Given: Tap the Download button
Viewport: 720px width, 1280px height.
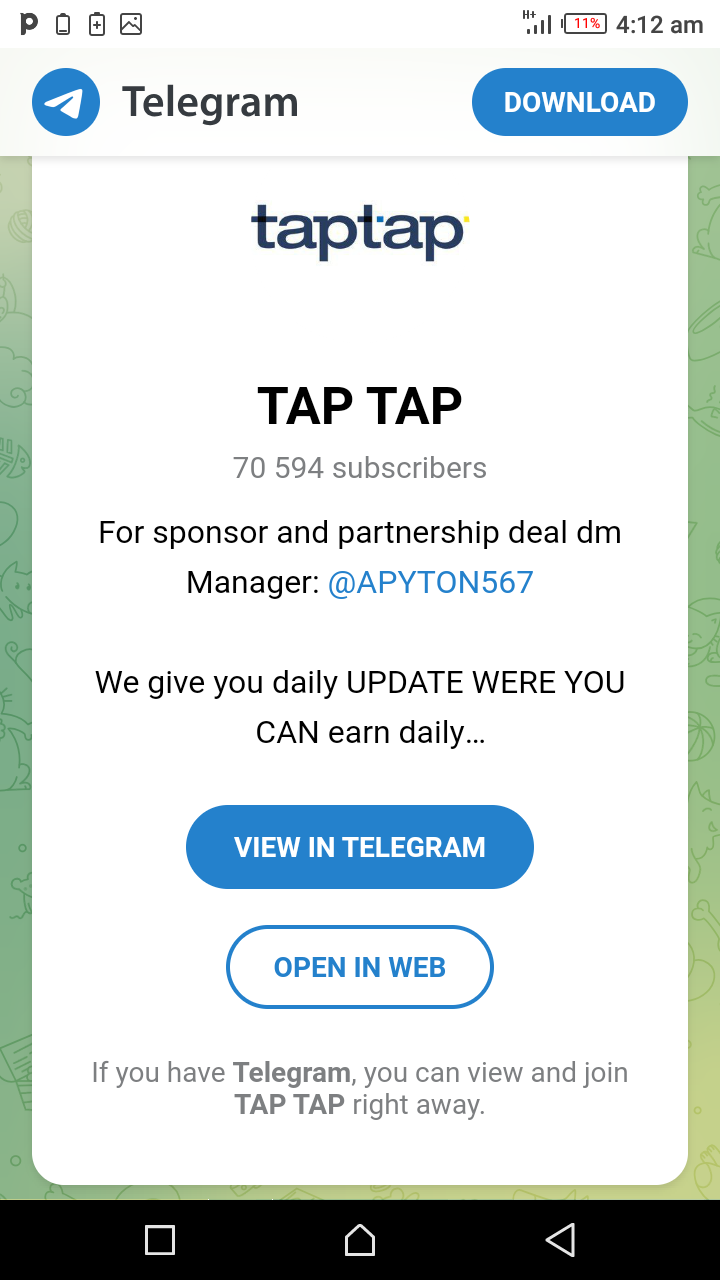Looking at the screenshot, I should coord(579,102).
